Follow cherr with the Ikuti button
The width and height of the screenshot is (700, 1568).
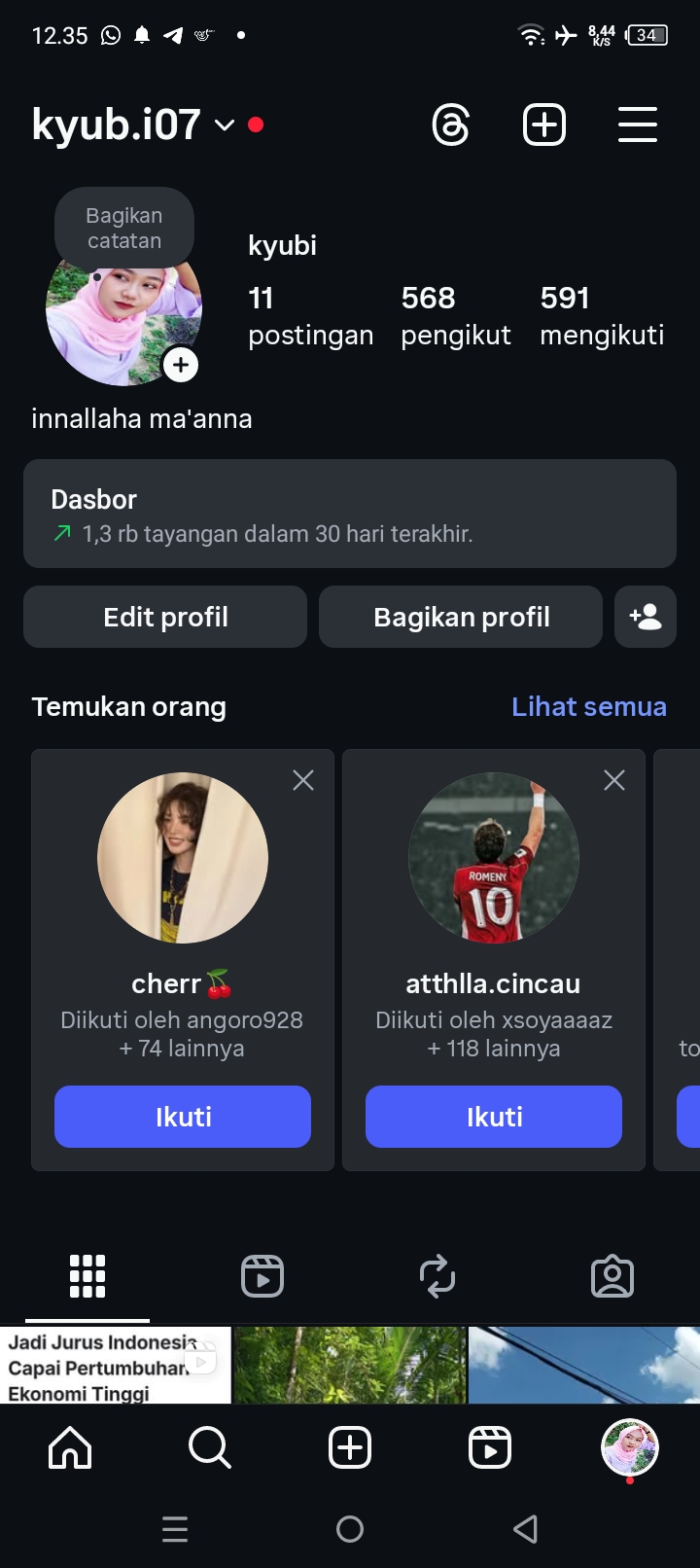pyautogui.click(x=183, y=1117)
